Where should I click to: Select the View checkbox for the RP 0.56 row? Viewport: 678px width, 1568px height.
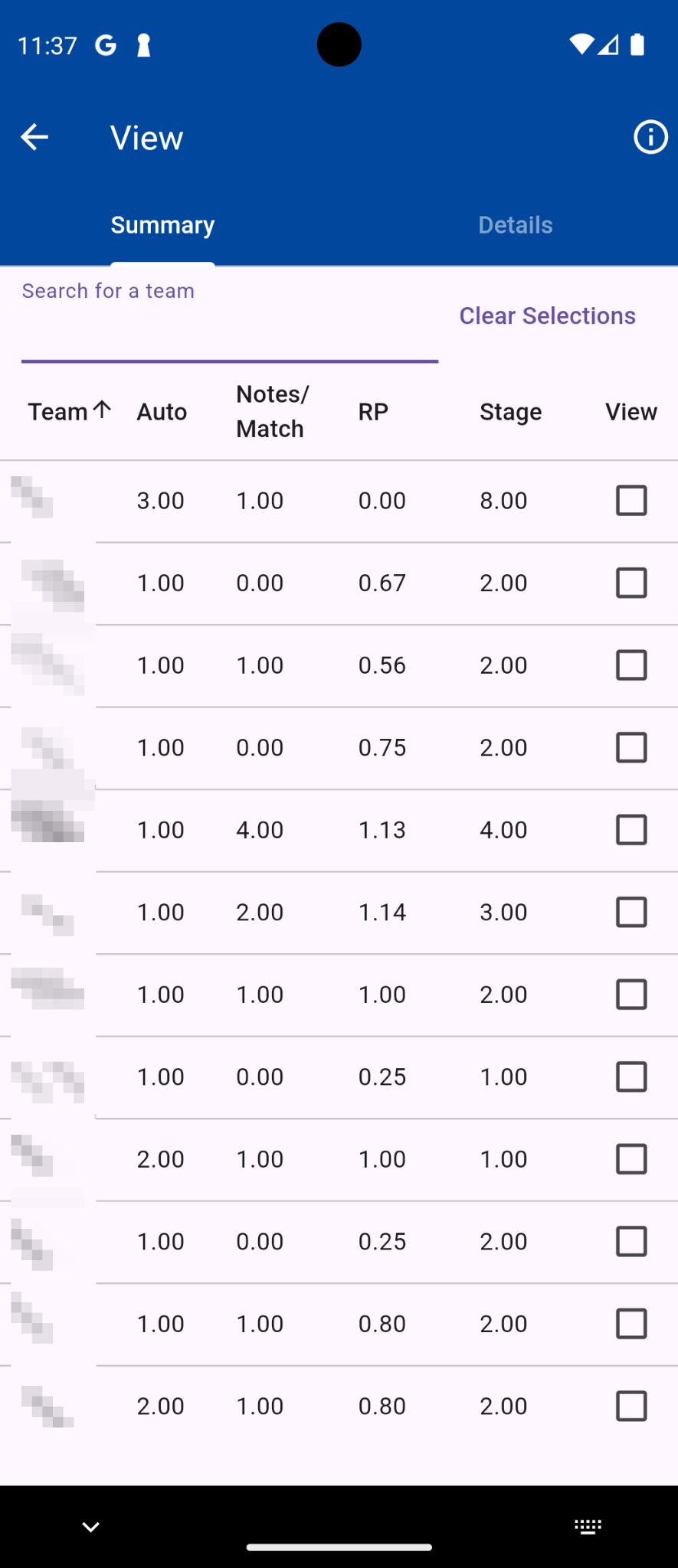[x=631, y=665]
